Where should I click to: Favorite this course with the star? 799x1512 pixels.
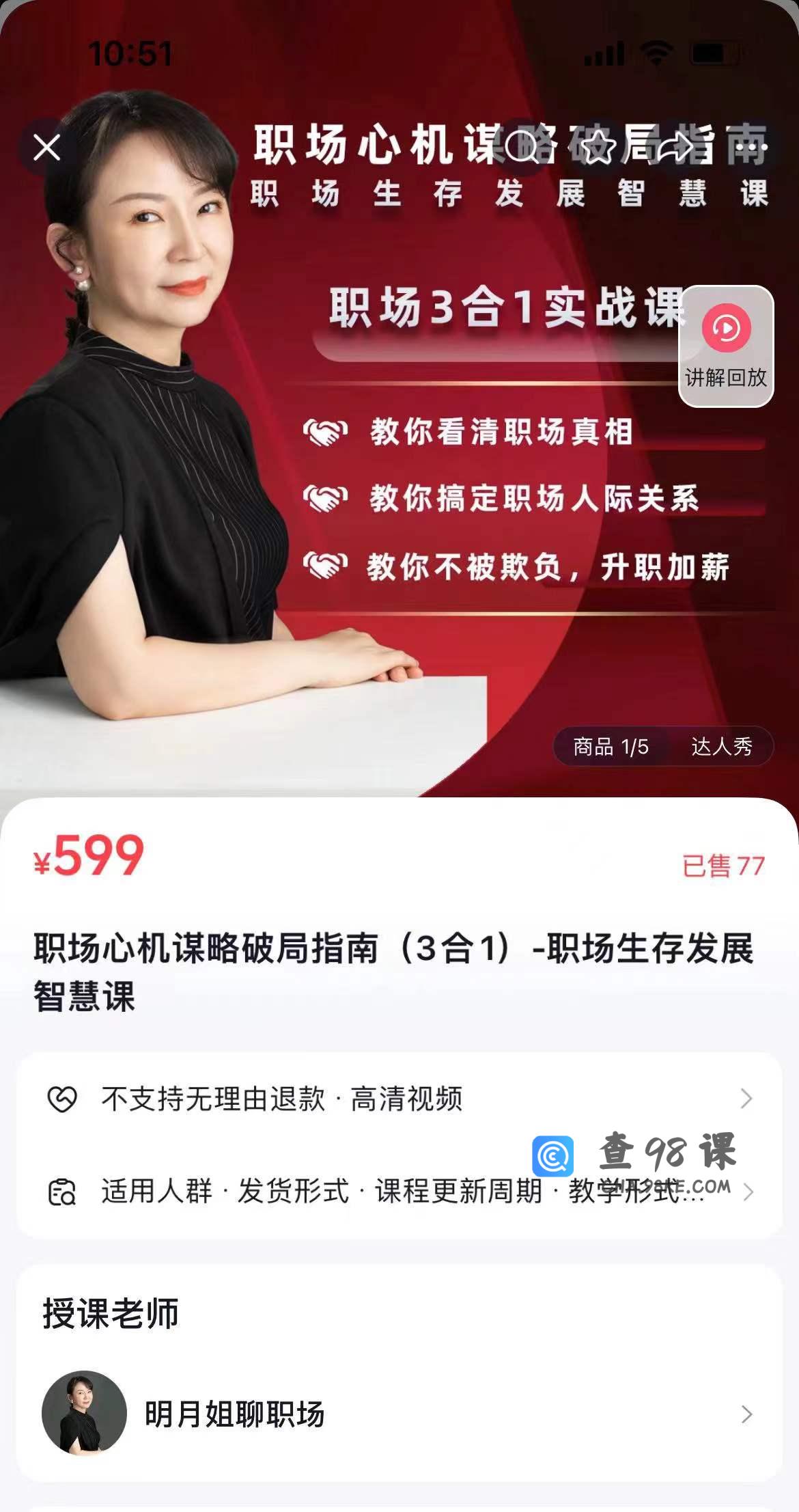(600, 147)
